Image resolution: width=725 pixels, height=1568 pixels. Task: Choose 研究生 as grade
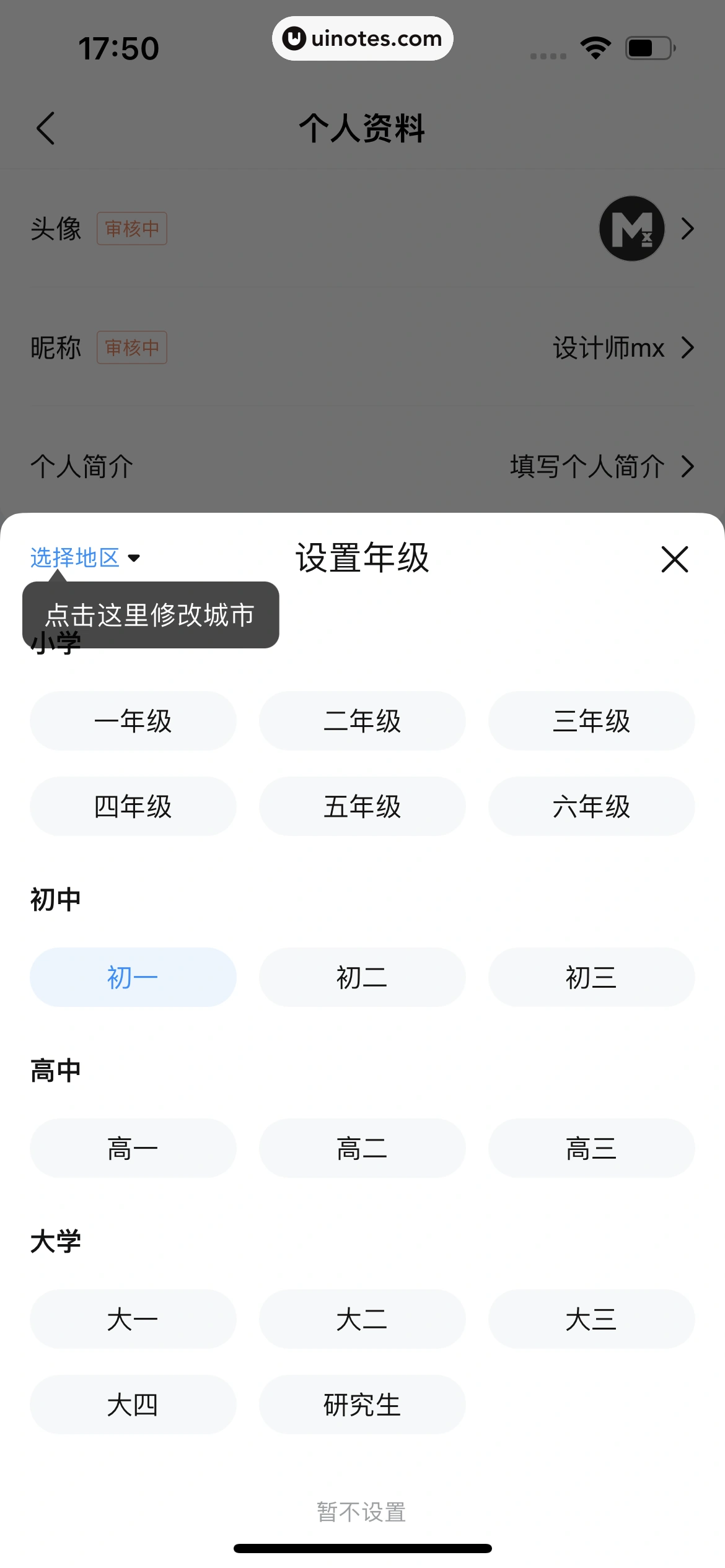tap(362, 1405)
